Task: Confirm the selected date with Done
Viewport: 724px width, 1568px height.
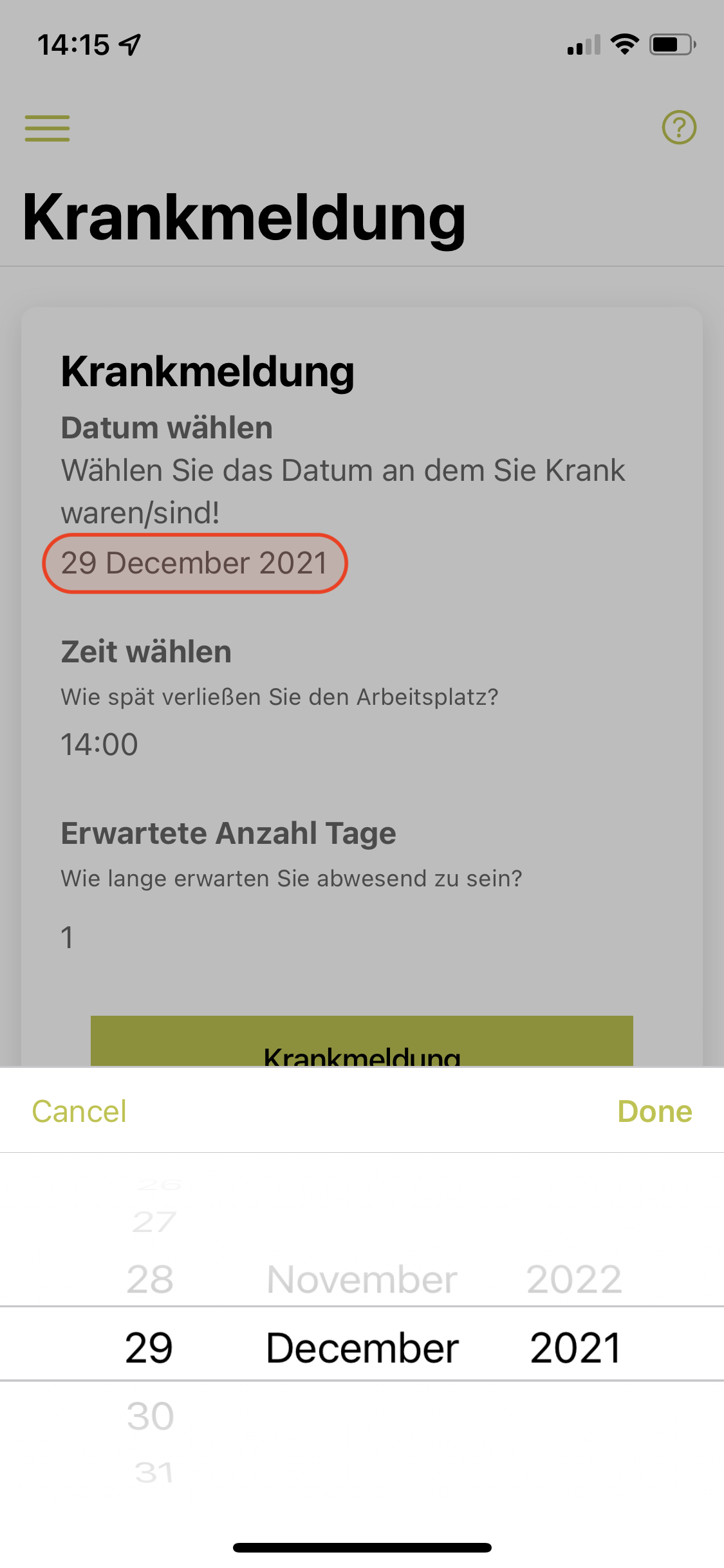Action: (654, 1112)
